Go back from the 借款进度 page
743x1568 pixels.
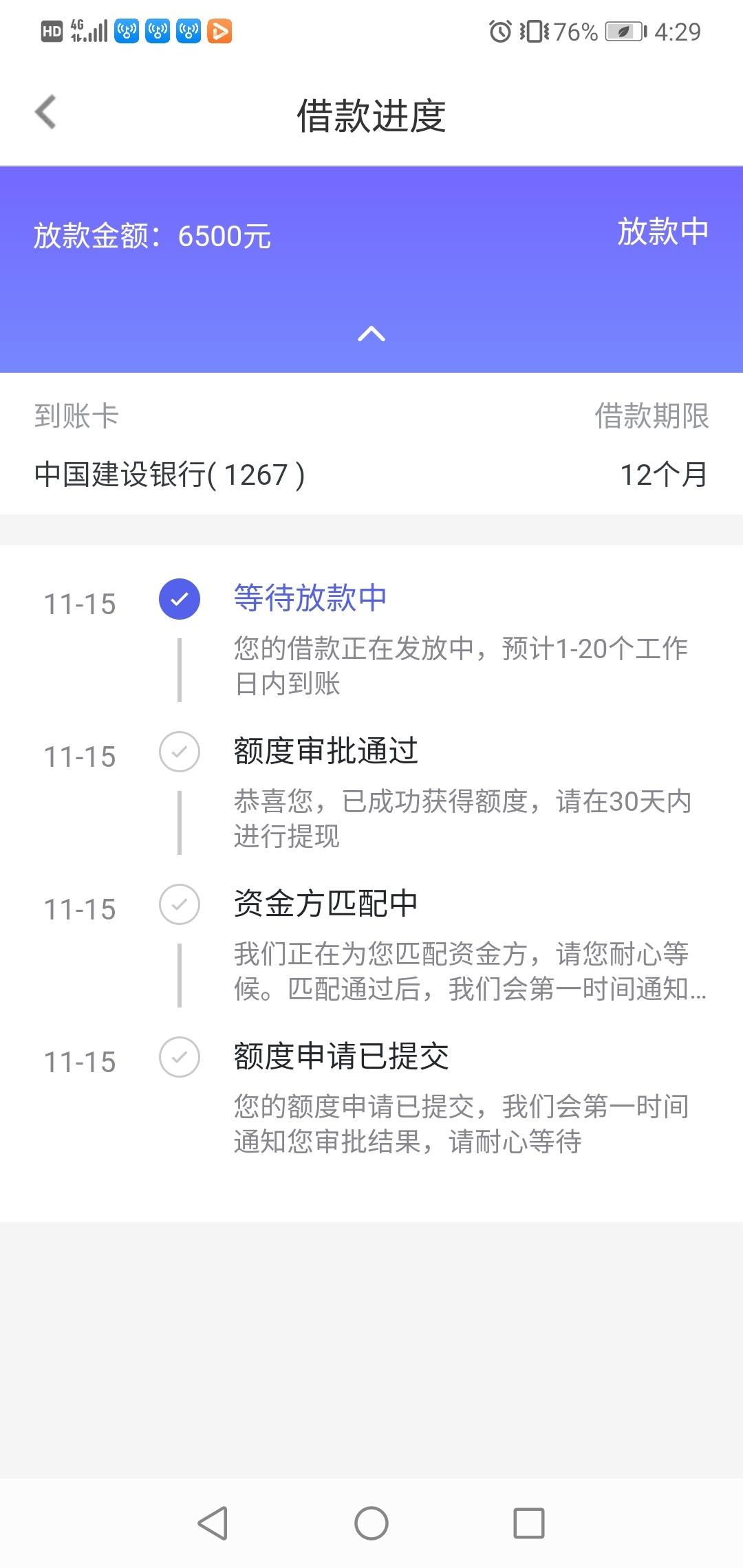click(45, 113)
